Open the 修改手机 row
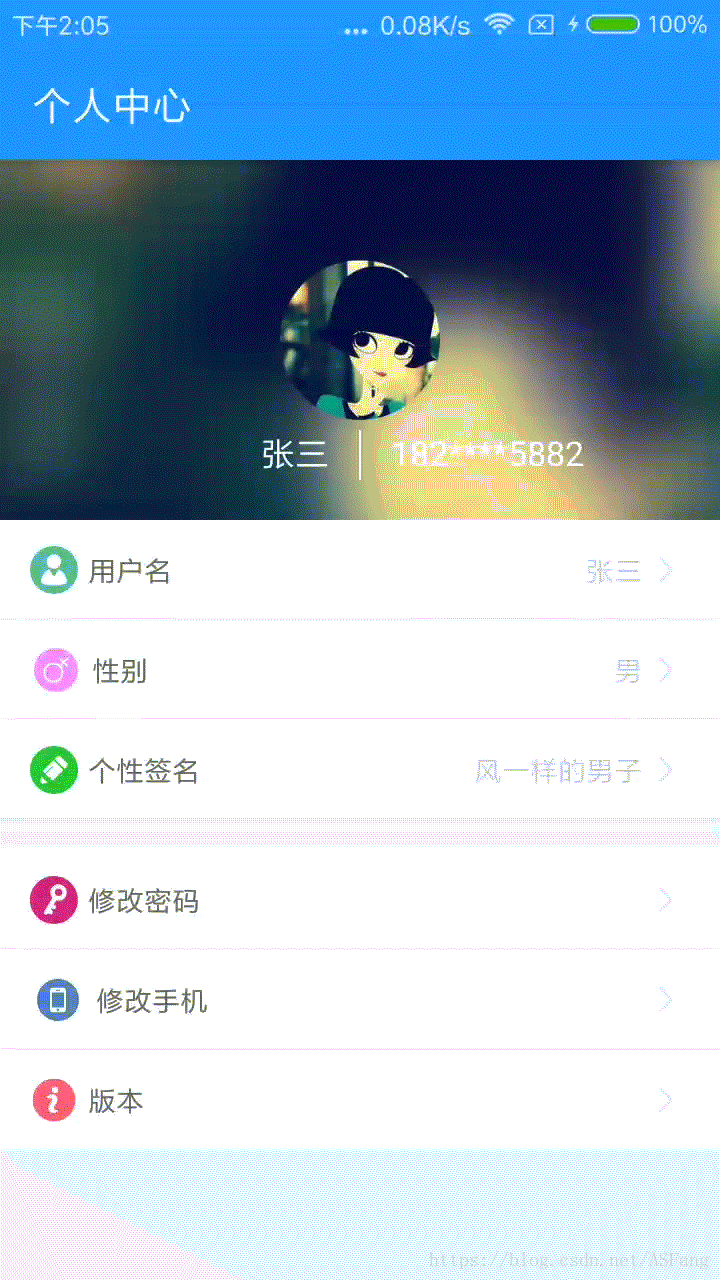 click(x=360, y=1000)
